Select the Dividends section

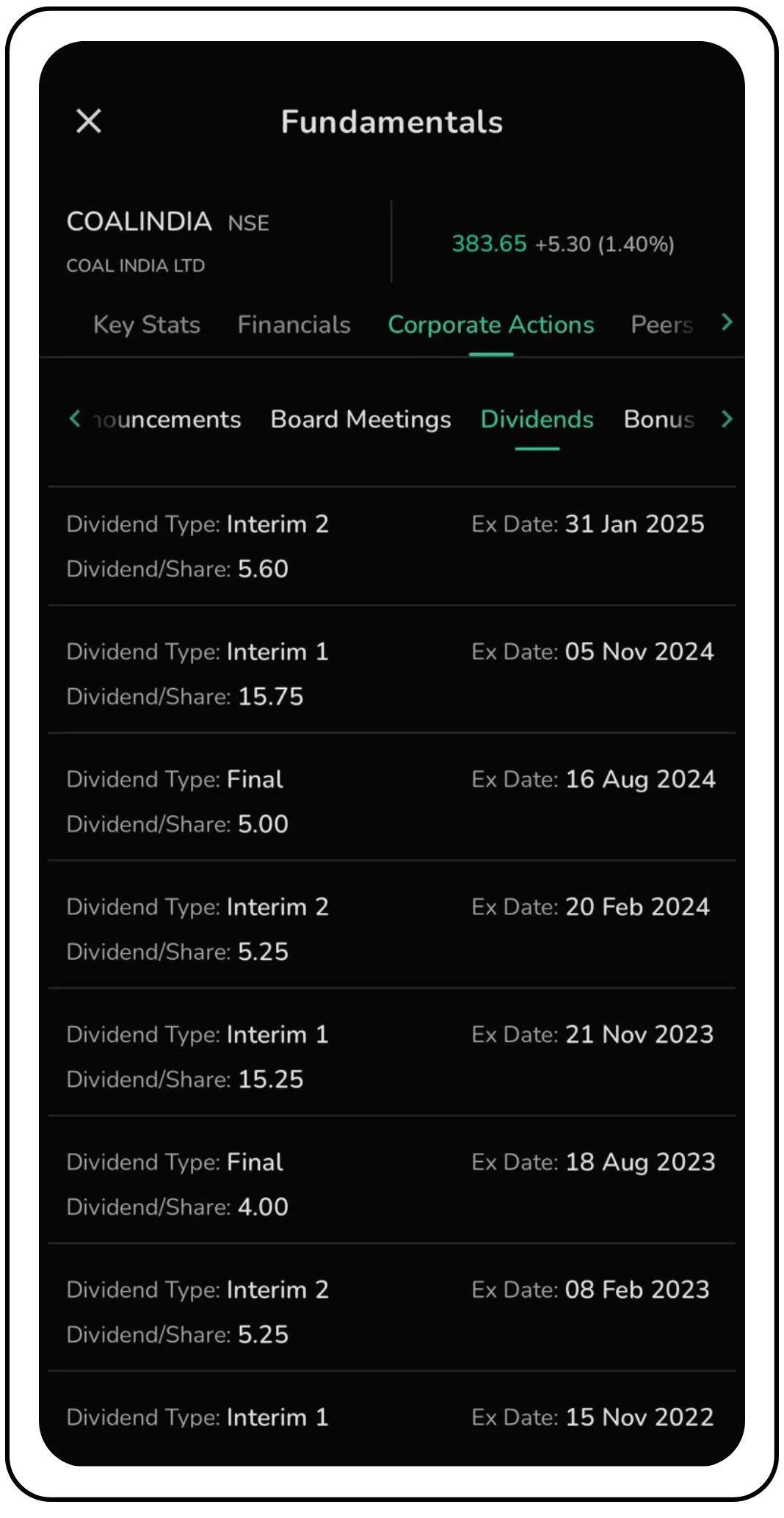pos(537,419)
